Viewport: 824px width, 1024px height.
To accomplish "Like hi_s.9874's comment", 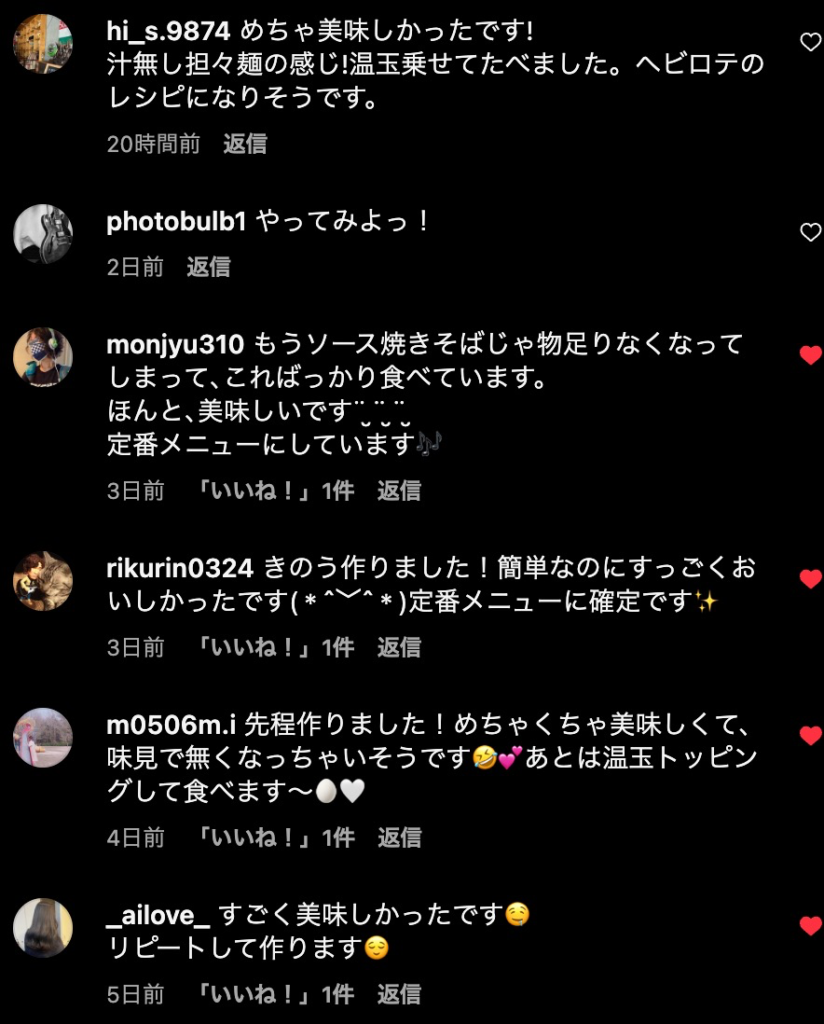I will click(811, 41).
